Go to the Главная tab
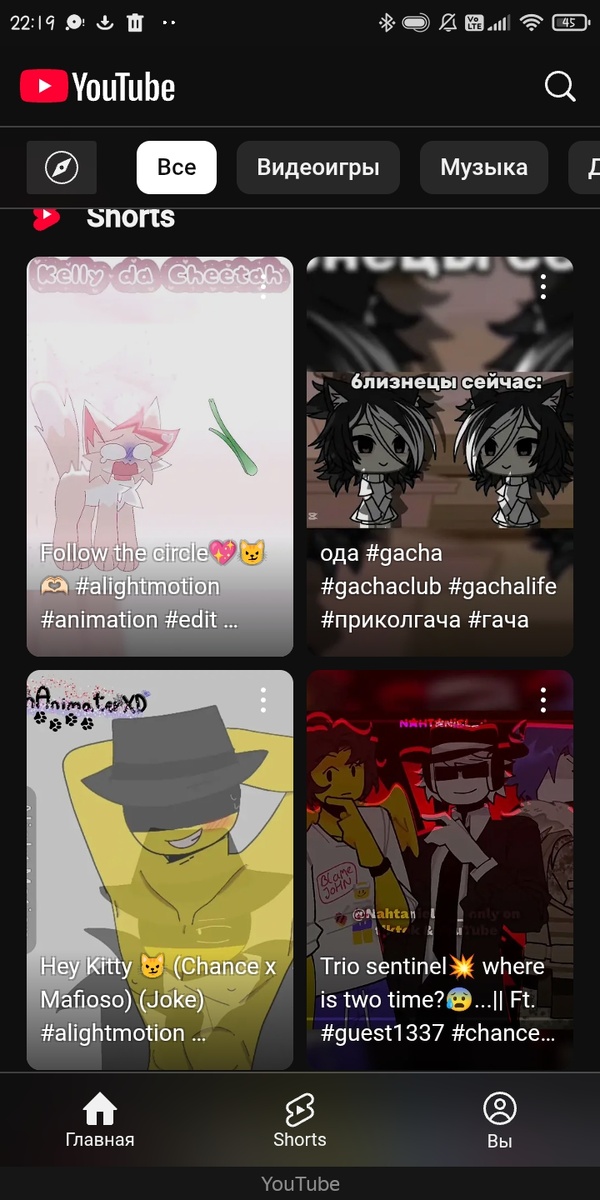600x1200 pixels. point(100,1120)
